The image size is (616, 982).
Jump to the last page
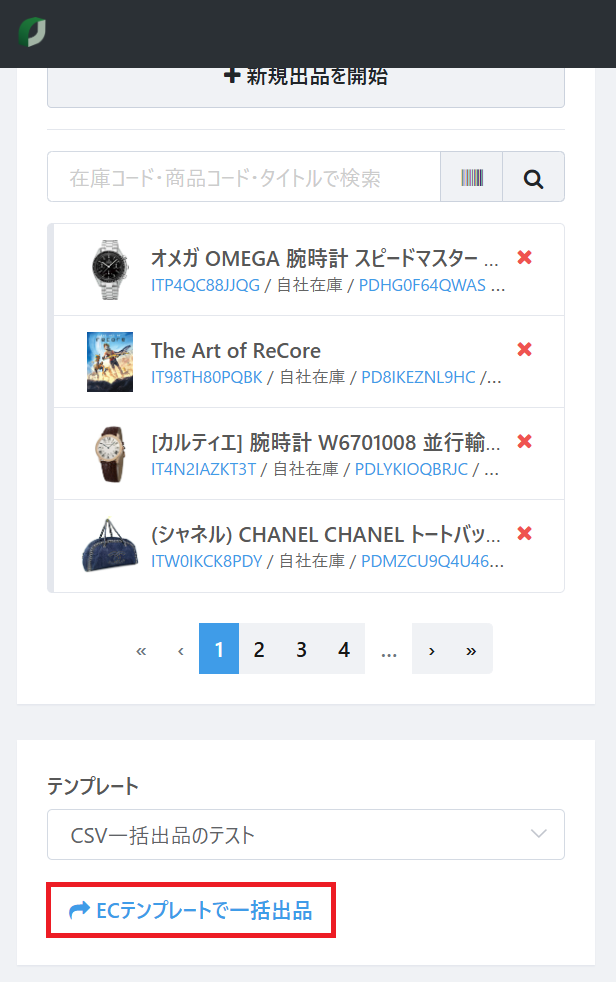click(x=471, y=649)
